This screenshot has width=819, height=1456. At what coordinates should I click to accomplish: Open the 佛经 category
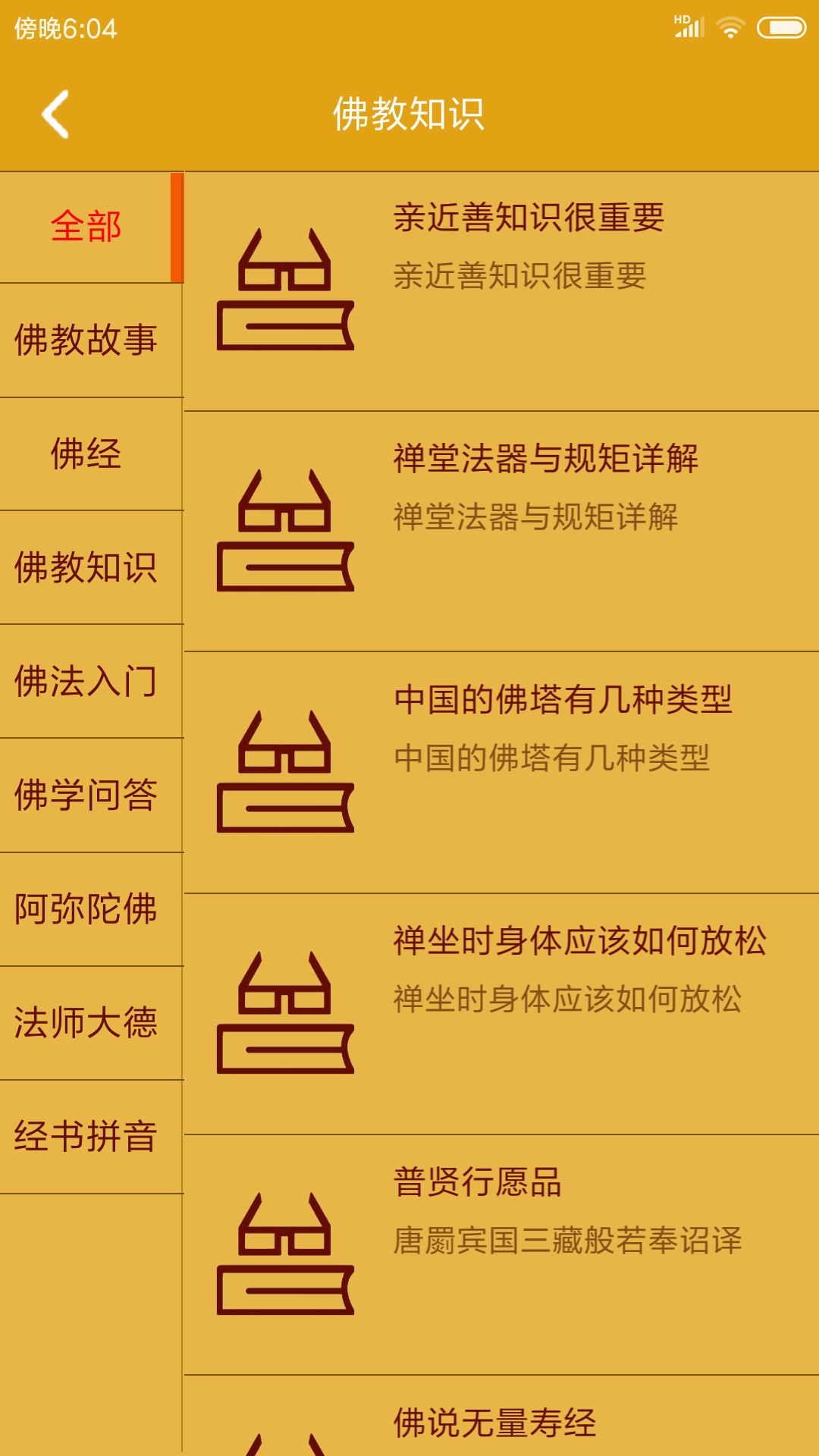tap(86, 453)
